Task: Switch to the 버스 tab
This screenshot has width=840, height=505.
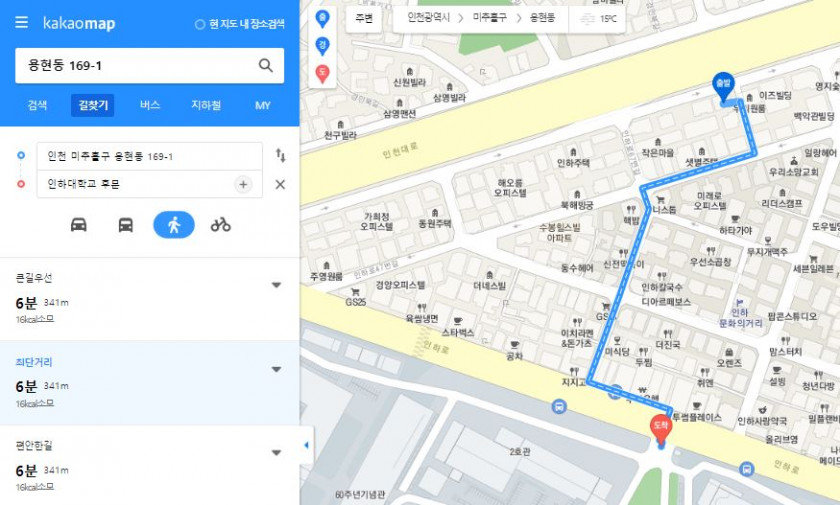Action: [x=150, y=105]
